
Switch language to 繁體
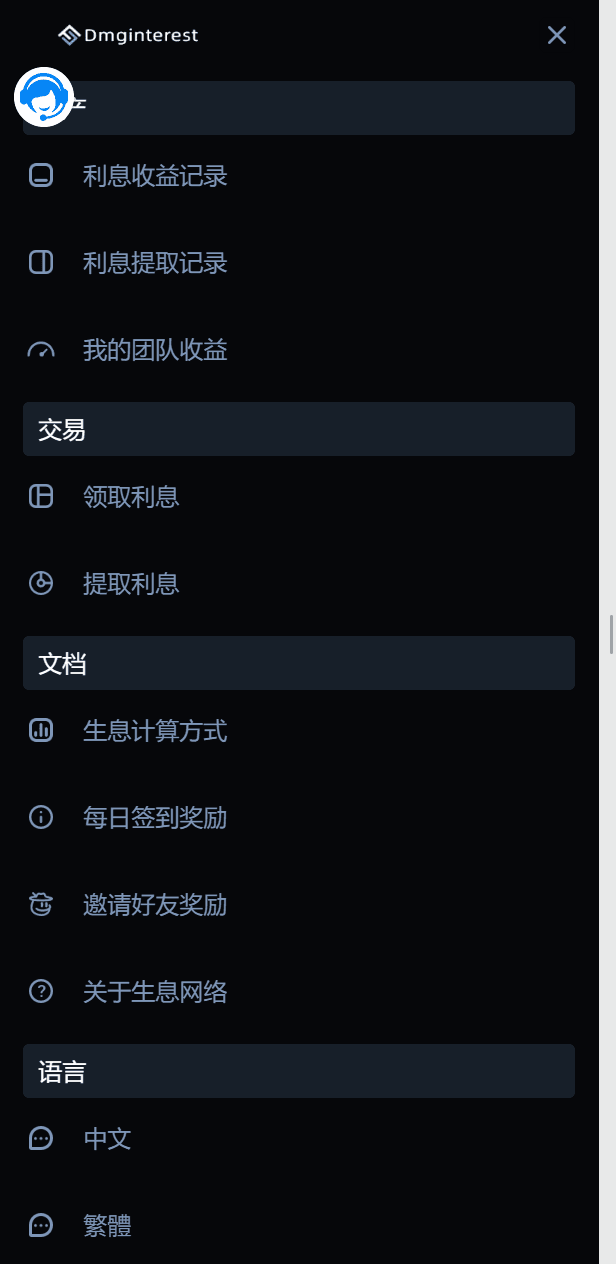(x=107, y=1226)
